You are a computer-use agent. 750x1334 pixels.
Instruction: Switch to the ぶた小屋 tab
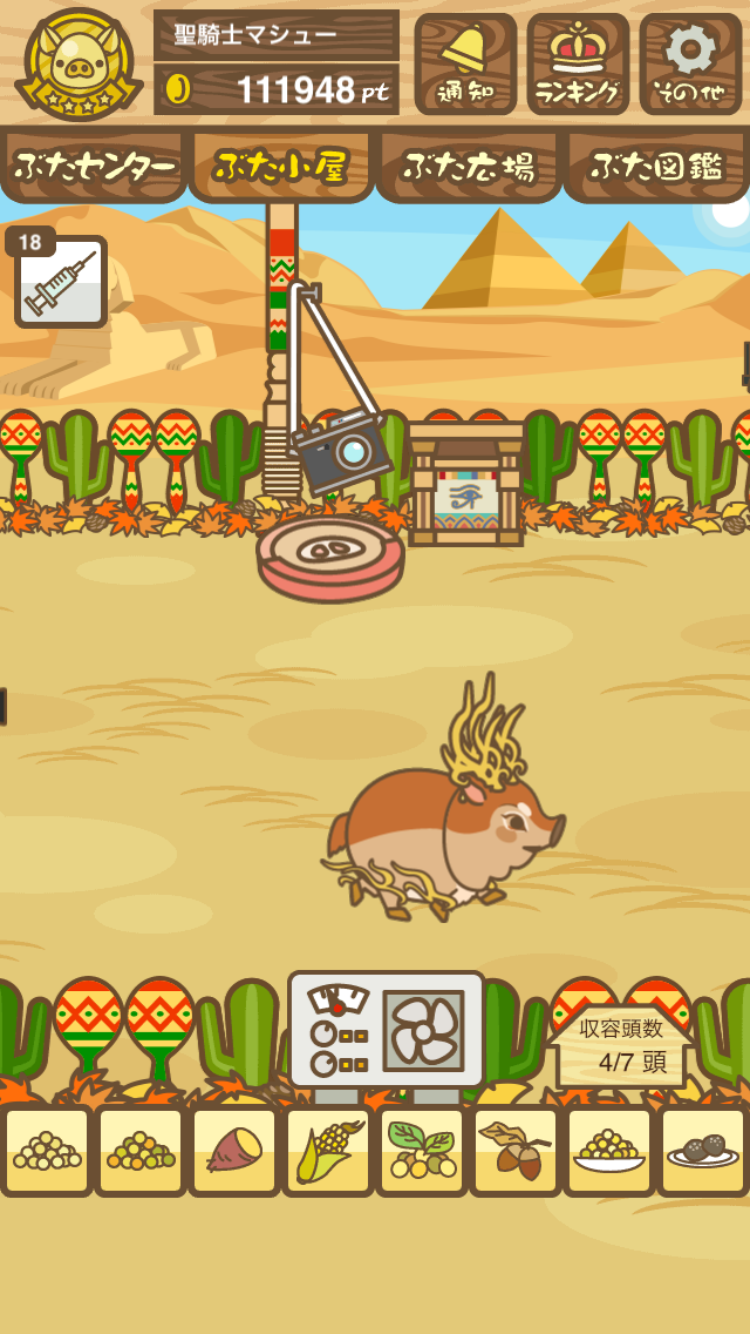coord(281,166)
